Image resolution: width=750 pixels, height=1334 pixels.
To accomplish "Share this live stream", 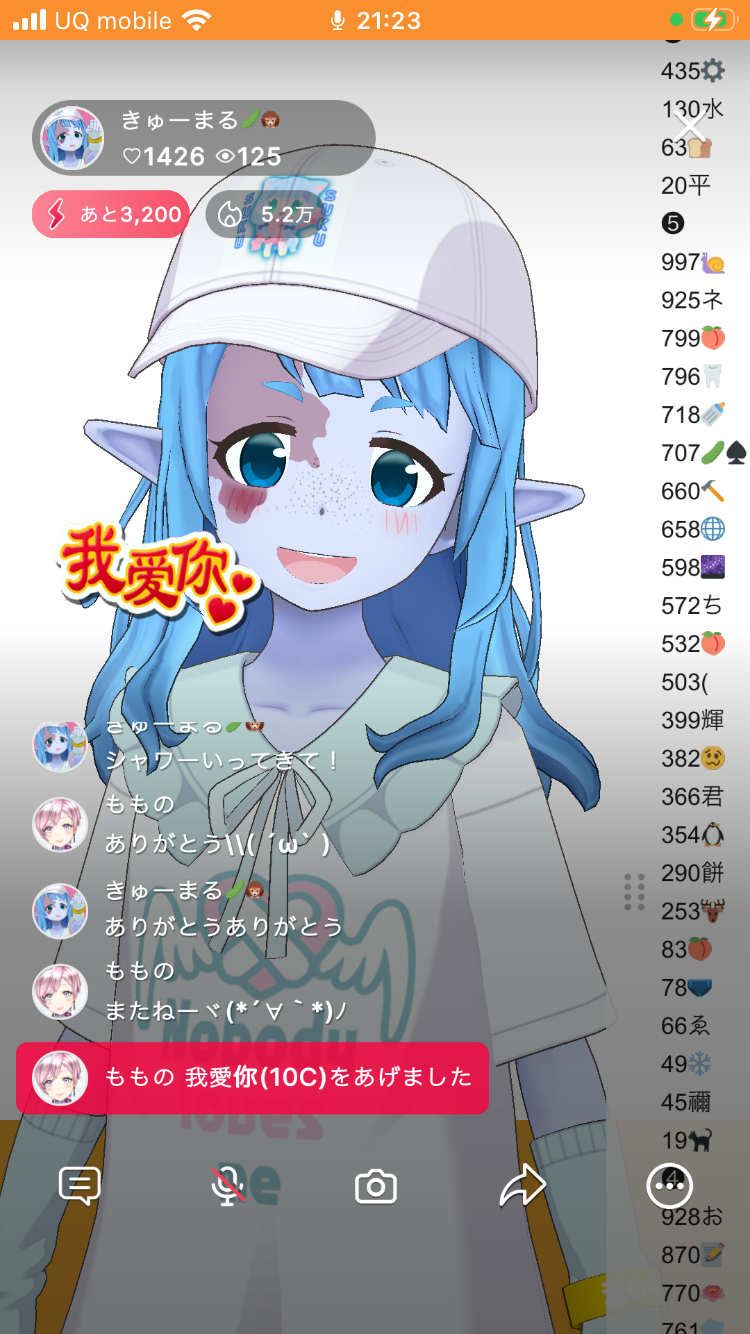I will [522, 1186].
